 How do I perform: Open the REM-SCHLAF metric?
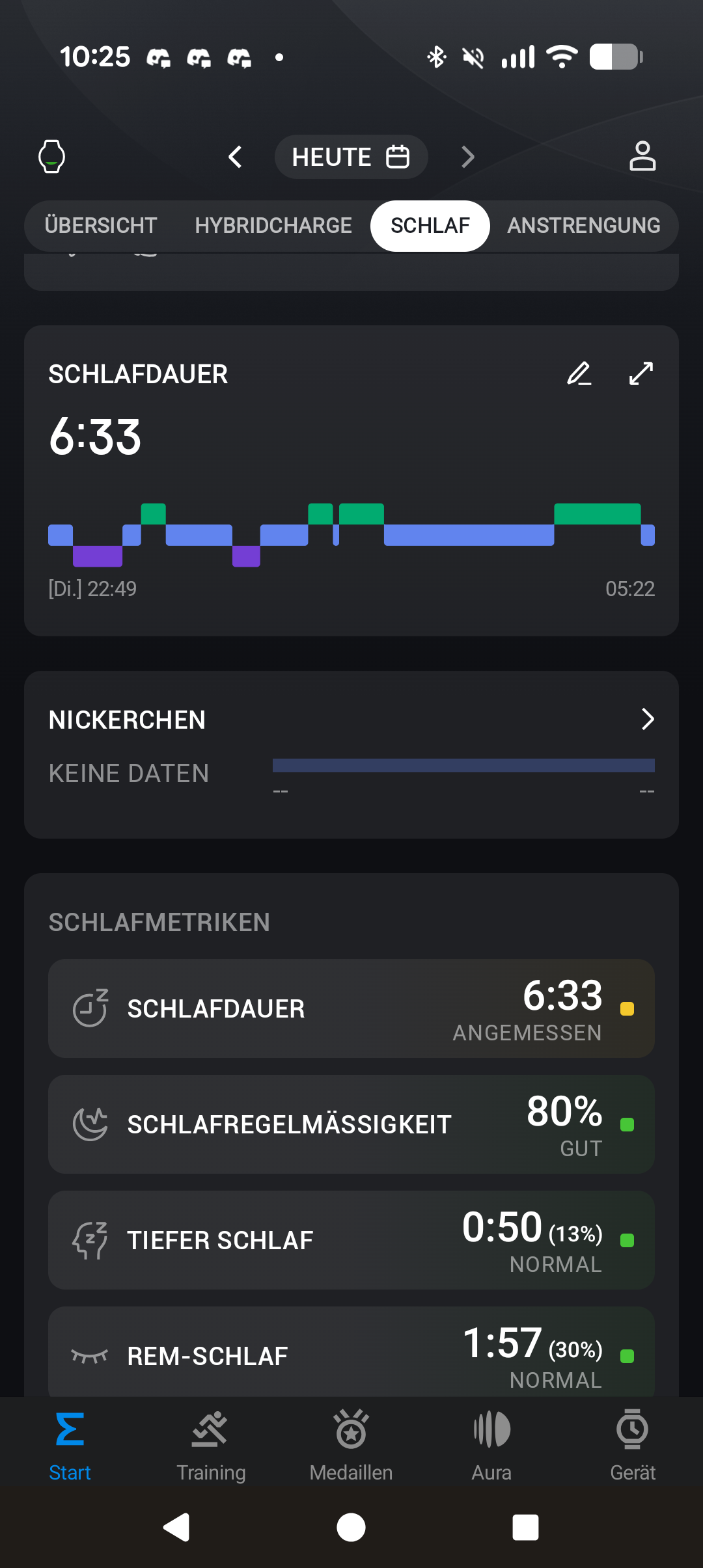pos(351,1352)
